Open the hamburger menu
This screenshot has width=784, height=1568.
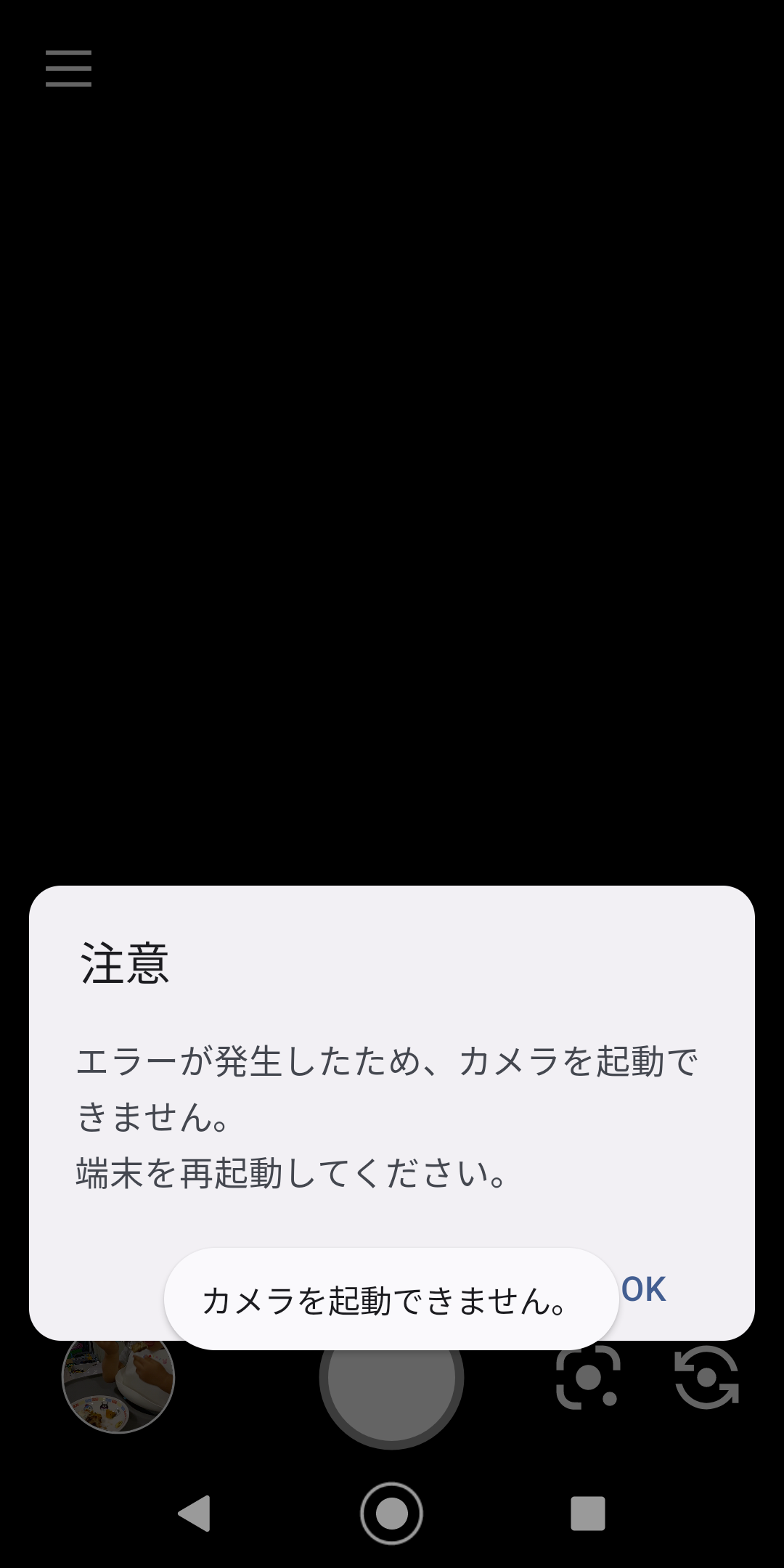pyautogui.click(x=68, y=68)
